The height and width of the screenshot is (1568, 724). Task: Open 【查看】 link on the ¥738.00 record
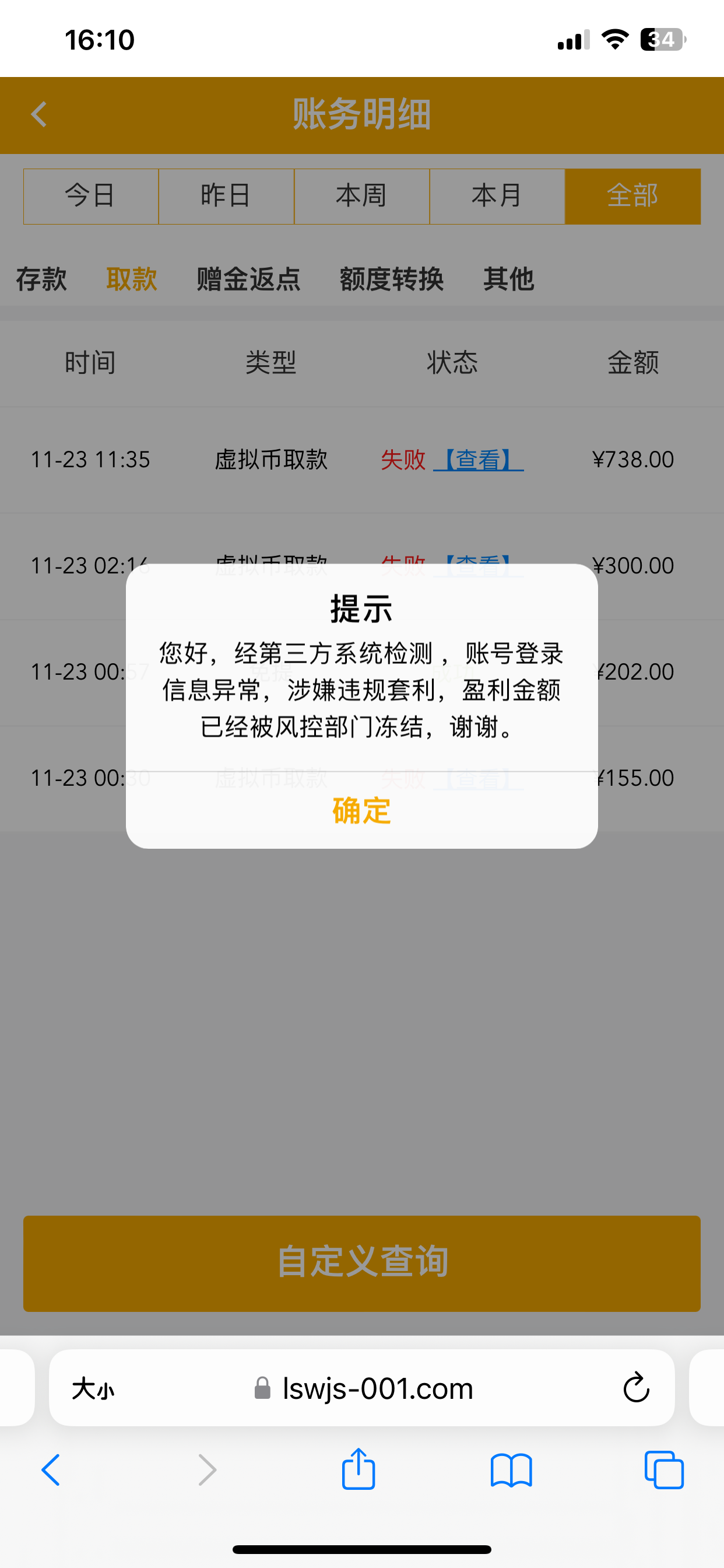coord(478,460)
